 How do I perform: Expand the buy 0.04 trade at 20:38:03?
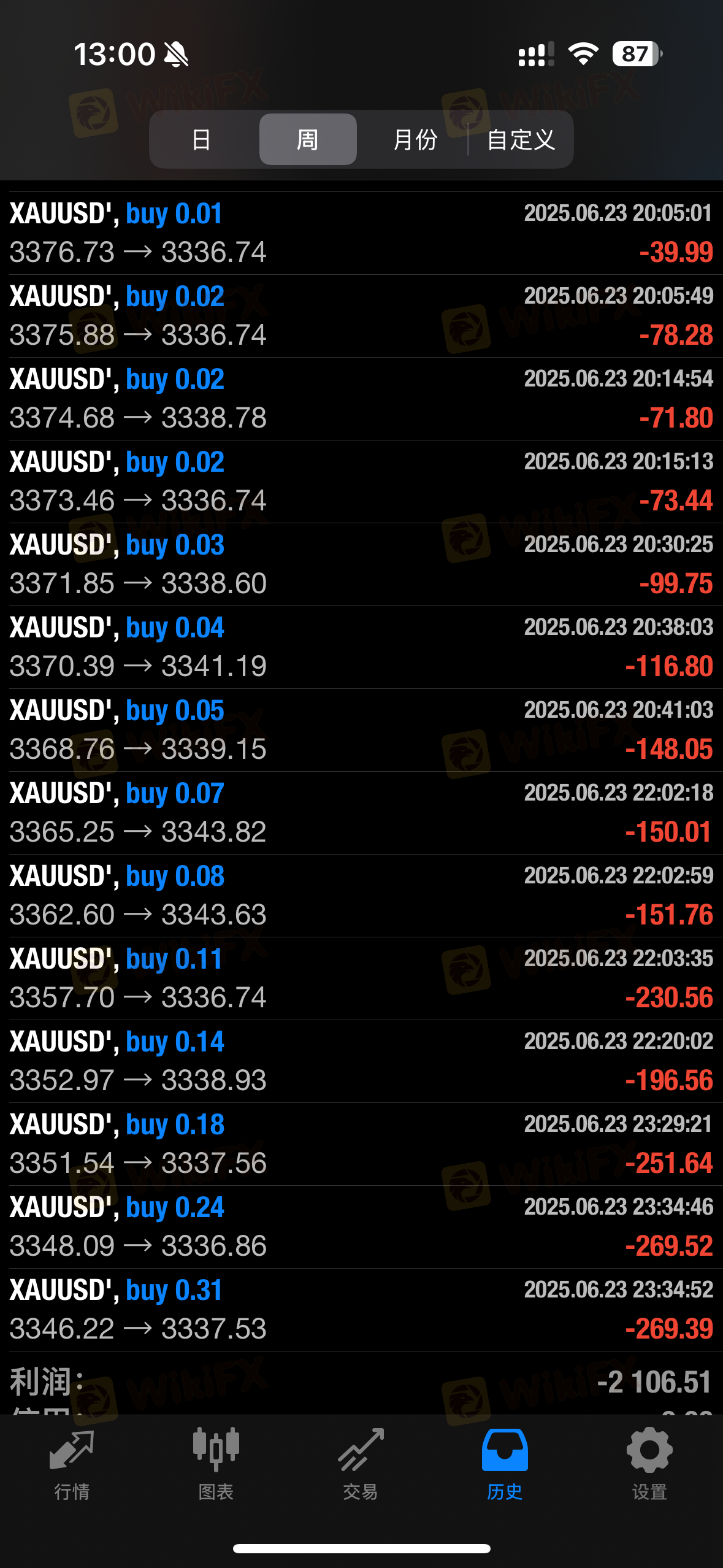pos(361,647)
